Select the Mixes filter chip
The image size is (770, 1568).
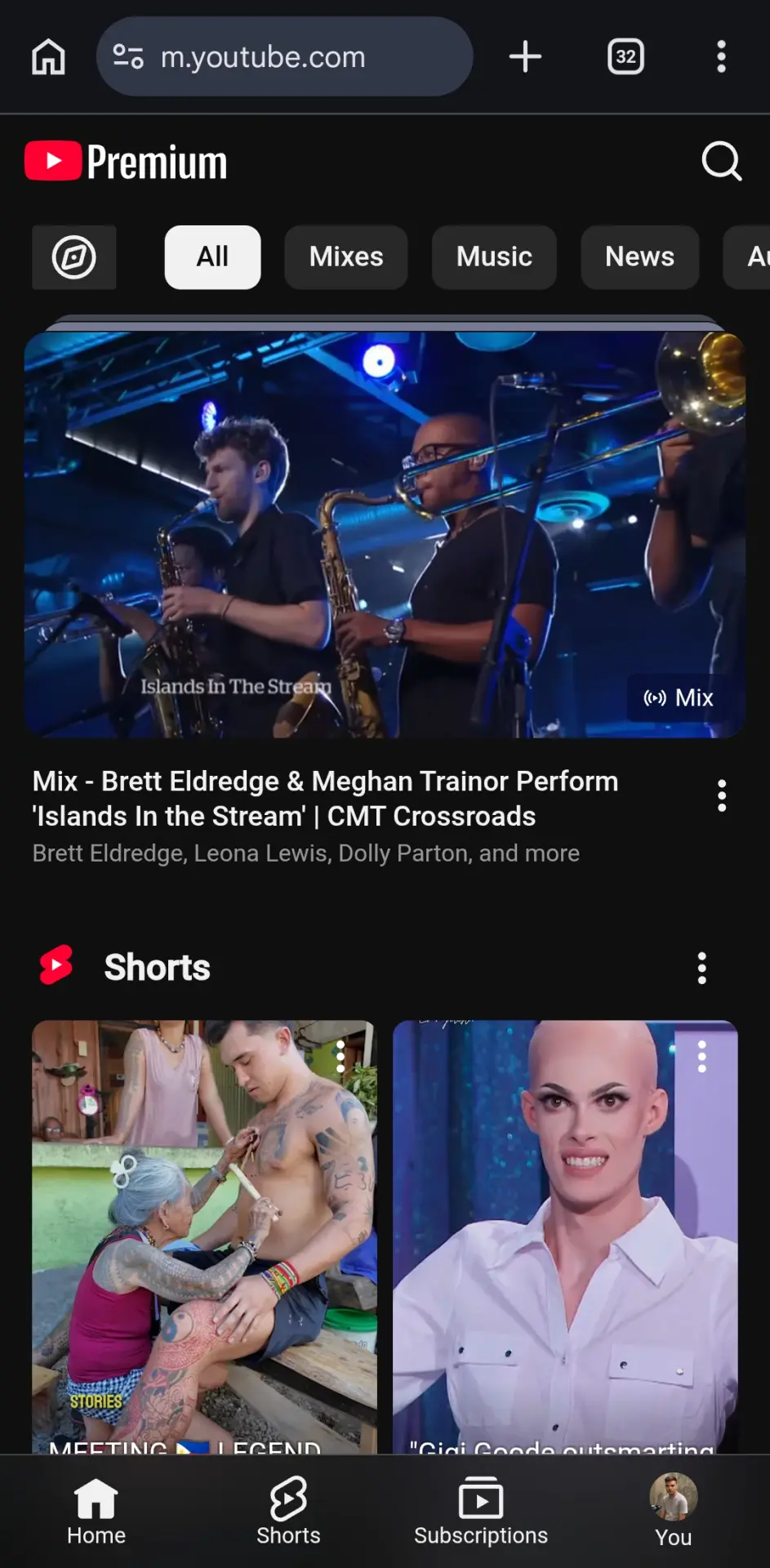pos(346,257)
